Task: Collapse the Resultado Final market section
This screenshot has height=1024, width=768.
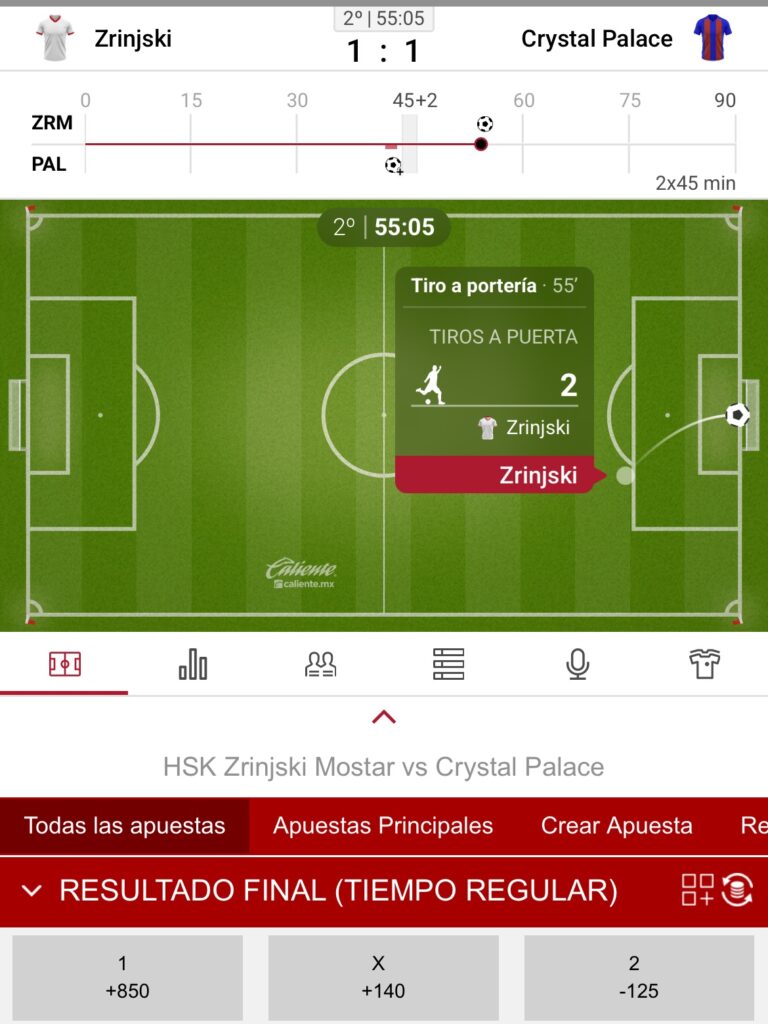Action: point(32,891)
